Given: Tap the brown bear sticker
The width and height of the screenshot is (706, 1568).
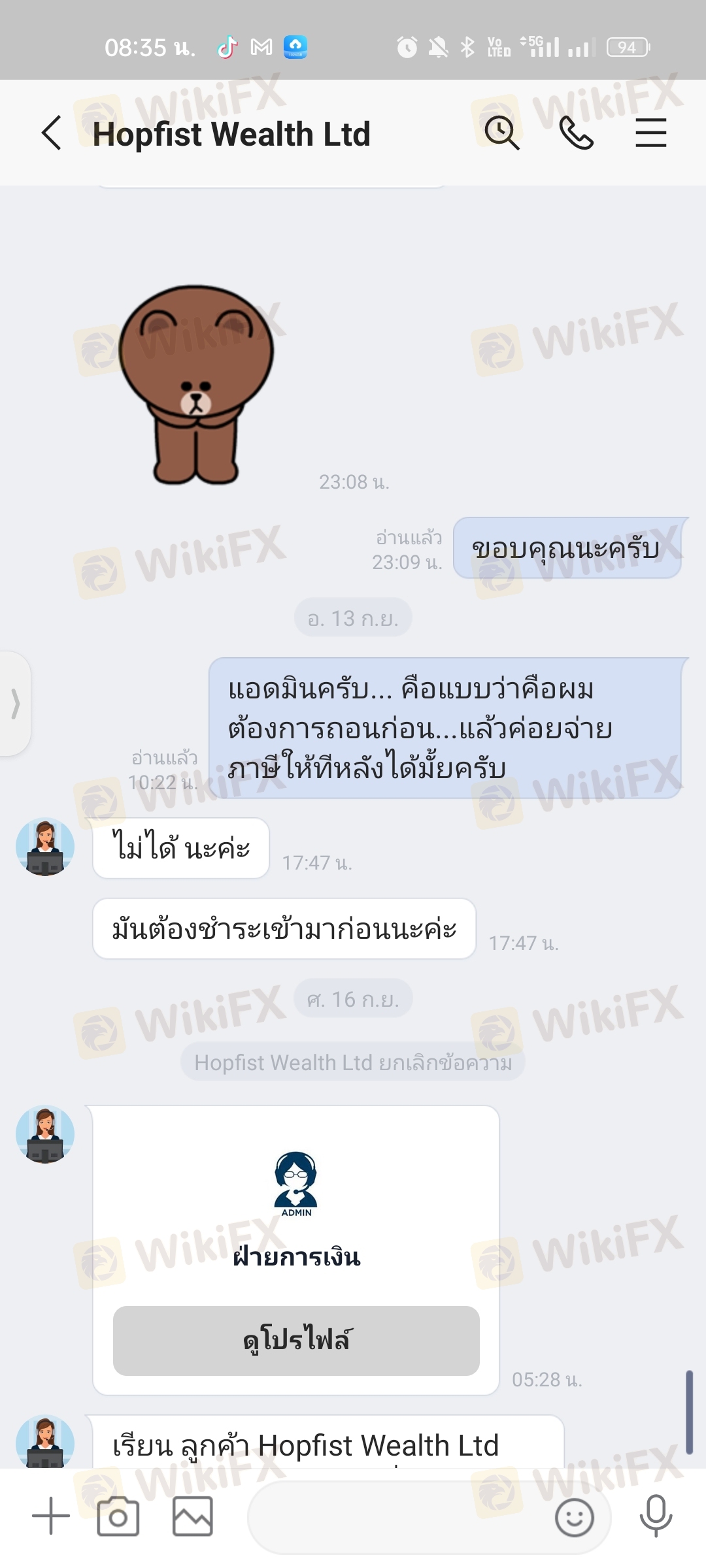Looking at the screenshot, I should pos(196,384).
